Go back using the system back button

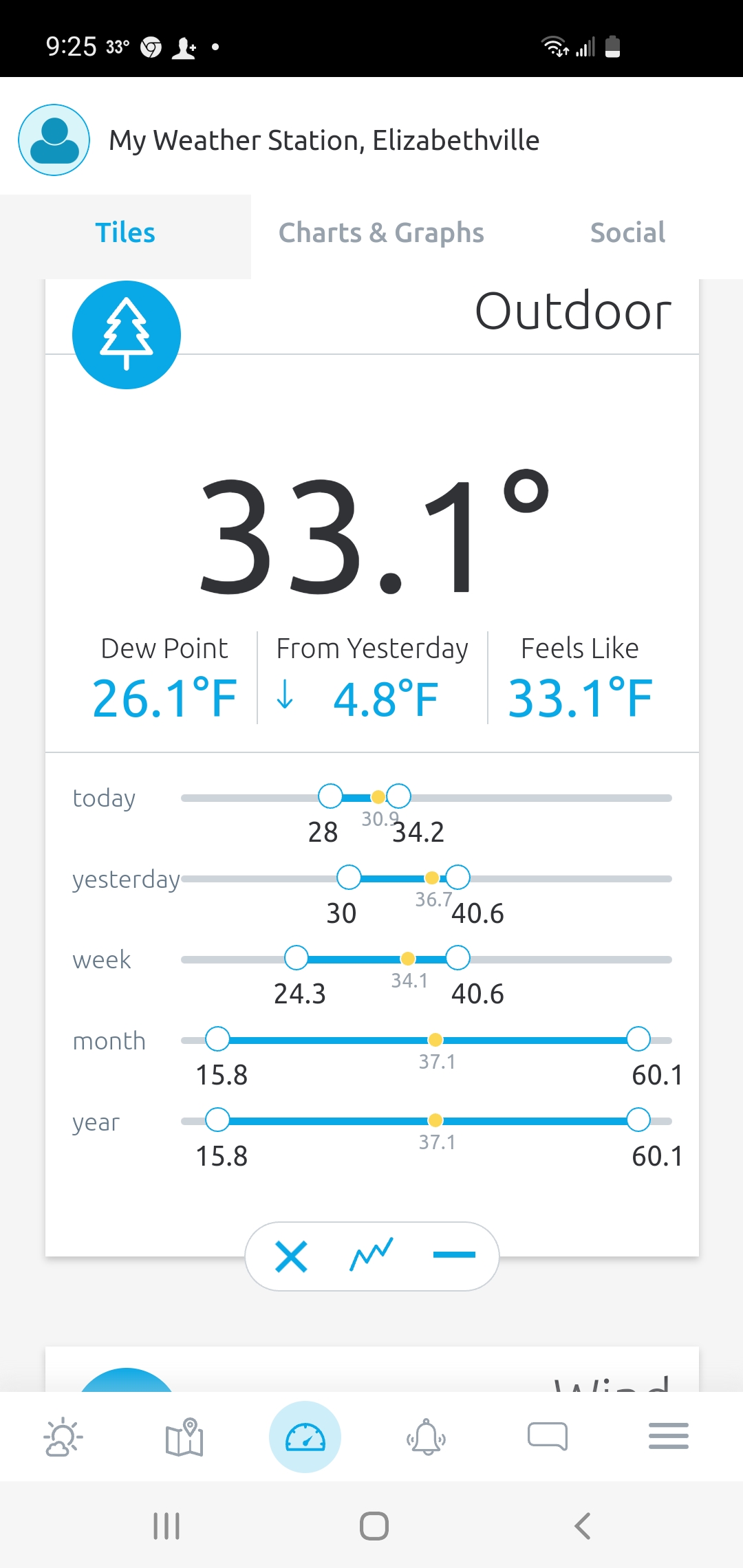(582, 1526)
